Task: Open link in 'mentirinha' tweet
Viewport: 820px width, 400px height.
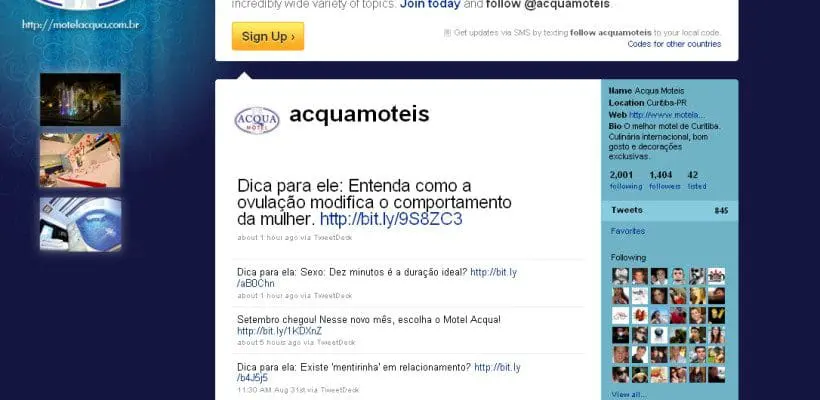Action: click(x=496, y=367)
